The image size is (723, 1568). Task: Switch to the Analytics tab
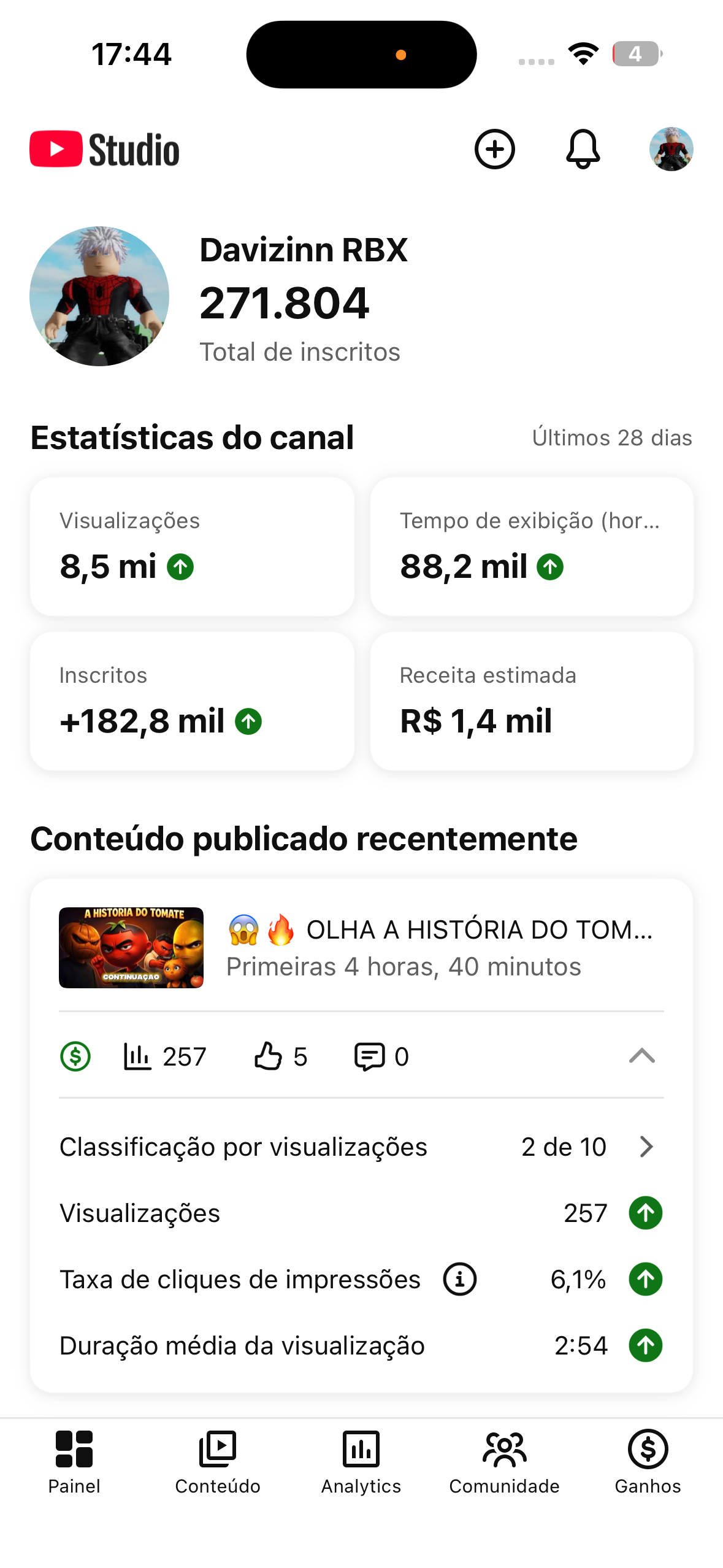coord(361,1462)
